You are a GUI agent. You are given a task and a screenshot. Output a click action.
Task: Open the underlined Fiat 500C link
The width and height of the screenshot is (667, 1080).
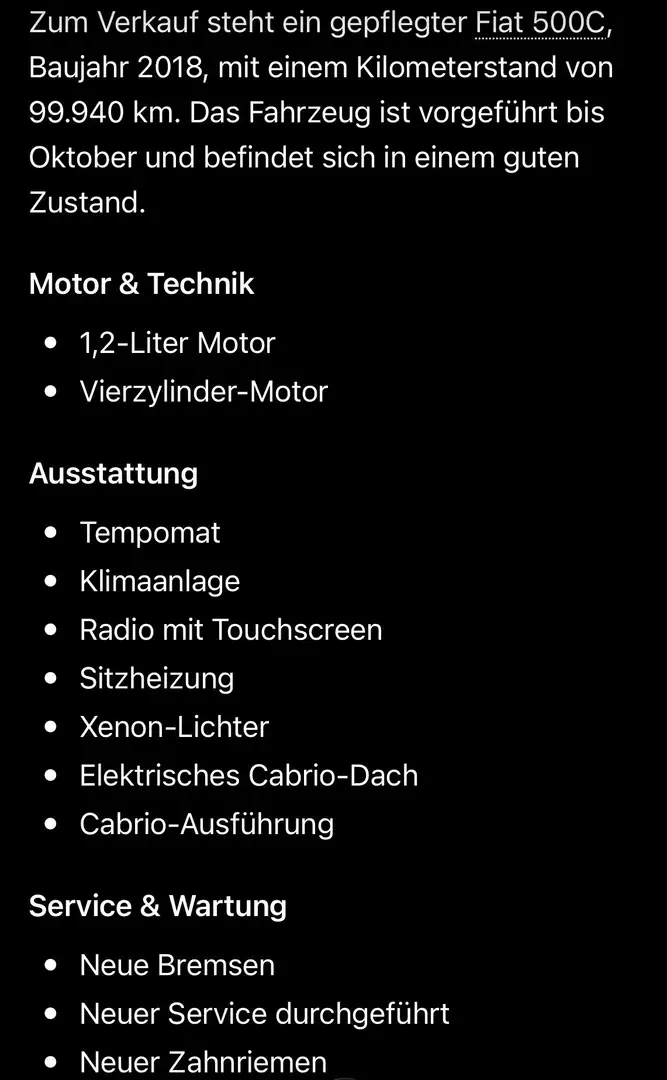[541, 23]
